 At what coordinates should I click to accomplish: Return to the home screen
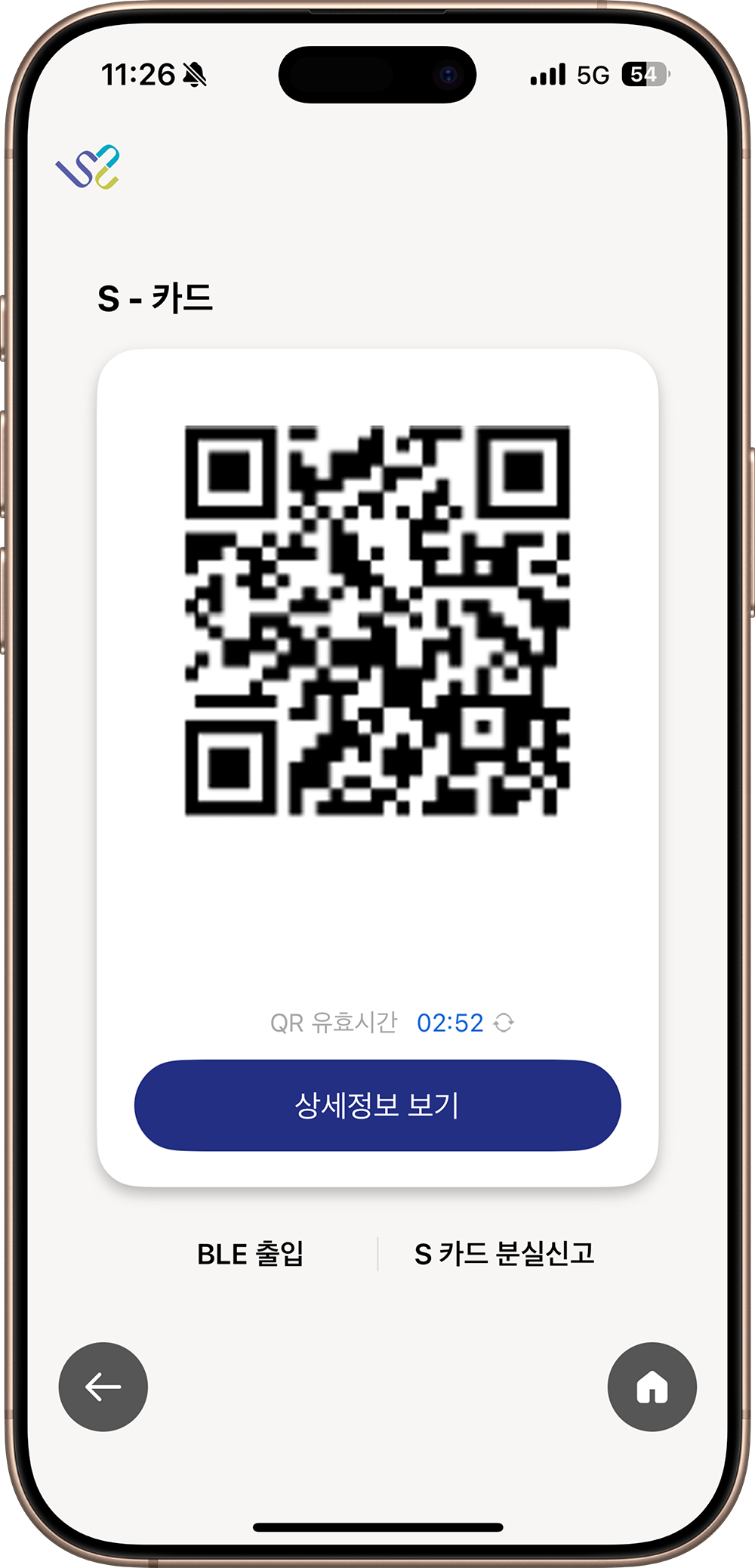pyautogui.click(x=652, y=1387)
